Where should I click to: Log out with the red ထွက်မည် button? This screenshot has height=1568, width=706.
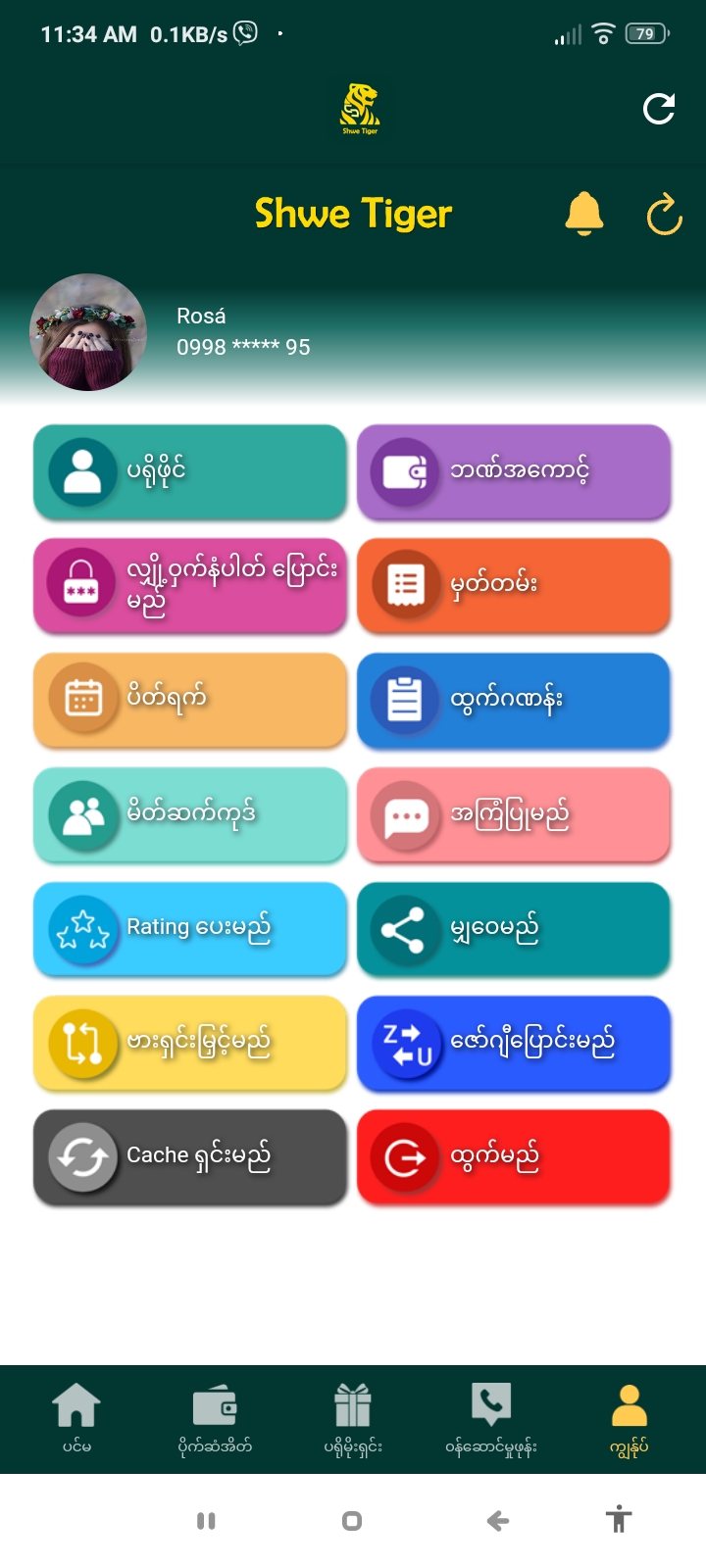(x=514, y=1157)
